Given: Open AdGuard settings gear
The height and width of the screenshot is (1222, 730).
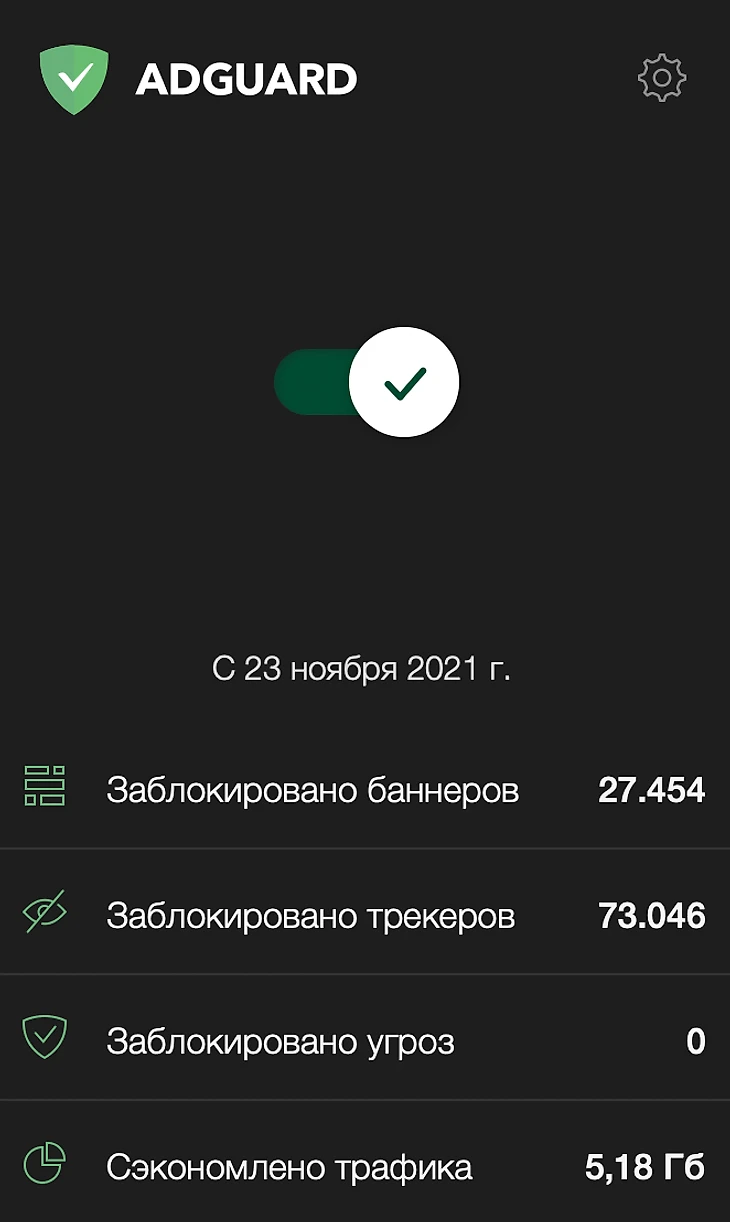Looking at the screenshot, I should click(x=662, y=78).
